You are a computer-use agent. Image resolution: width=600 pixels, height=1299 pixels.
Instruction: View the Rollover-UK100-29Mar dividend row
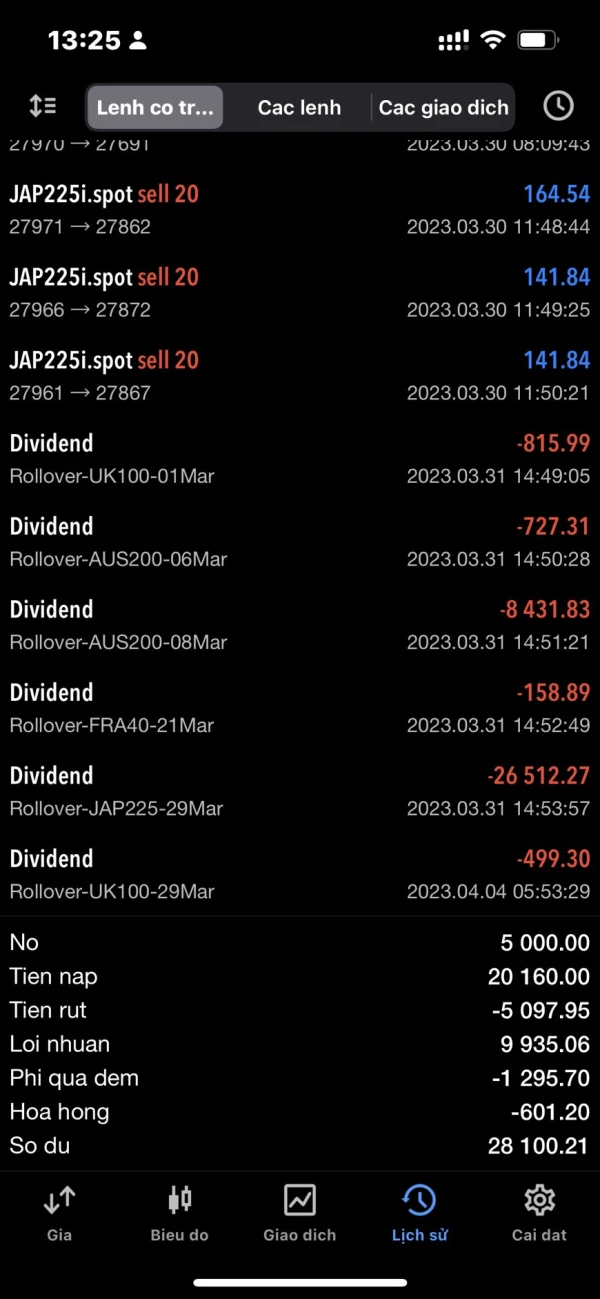pos(299,873)
